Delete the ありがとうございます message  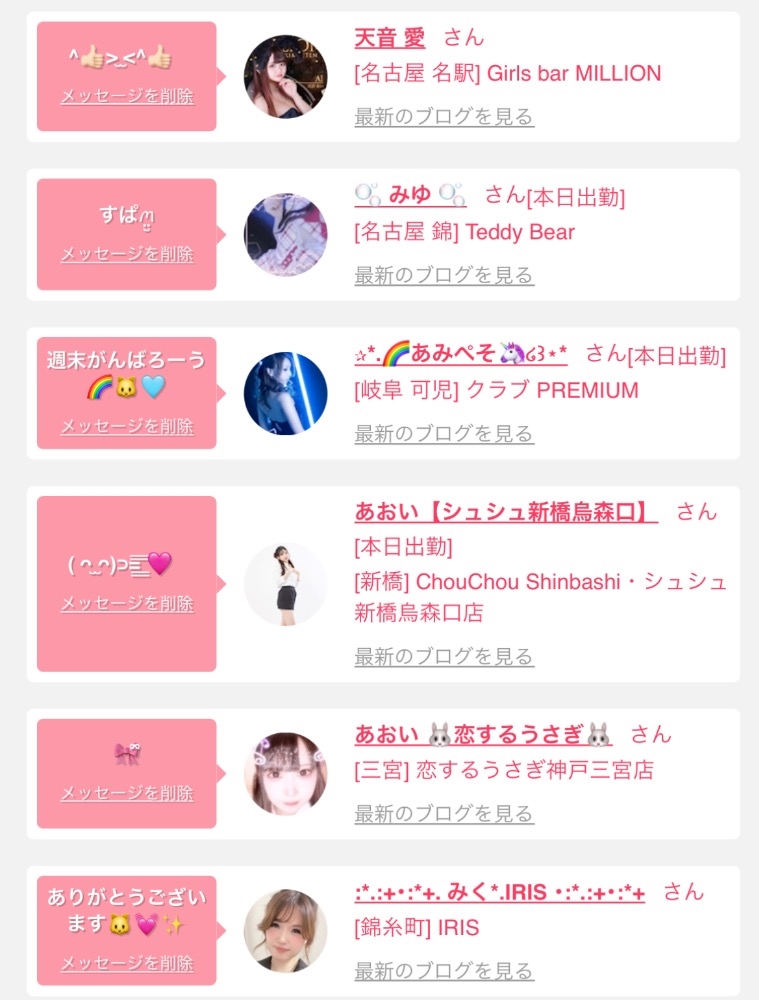pyautogui.click(x=127, y=963)
